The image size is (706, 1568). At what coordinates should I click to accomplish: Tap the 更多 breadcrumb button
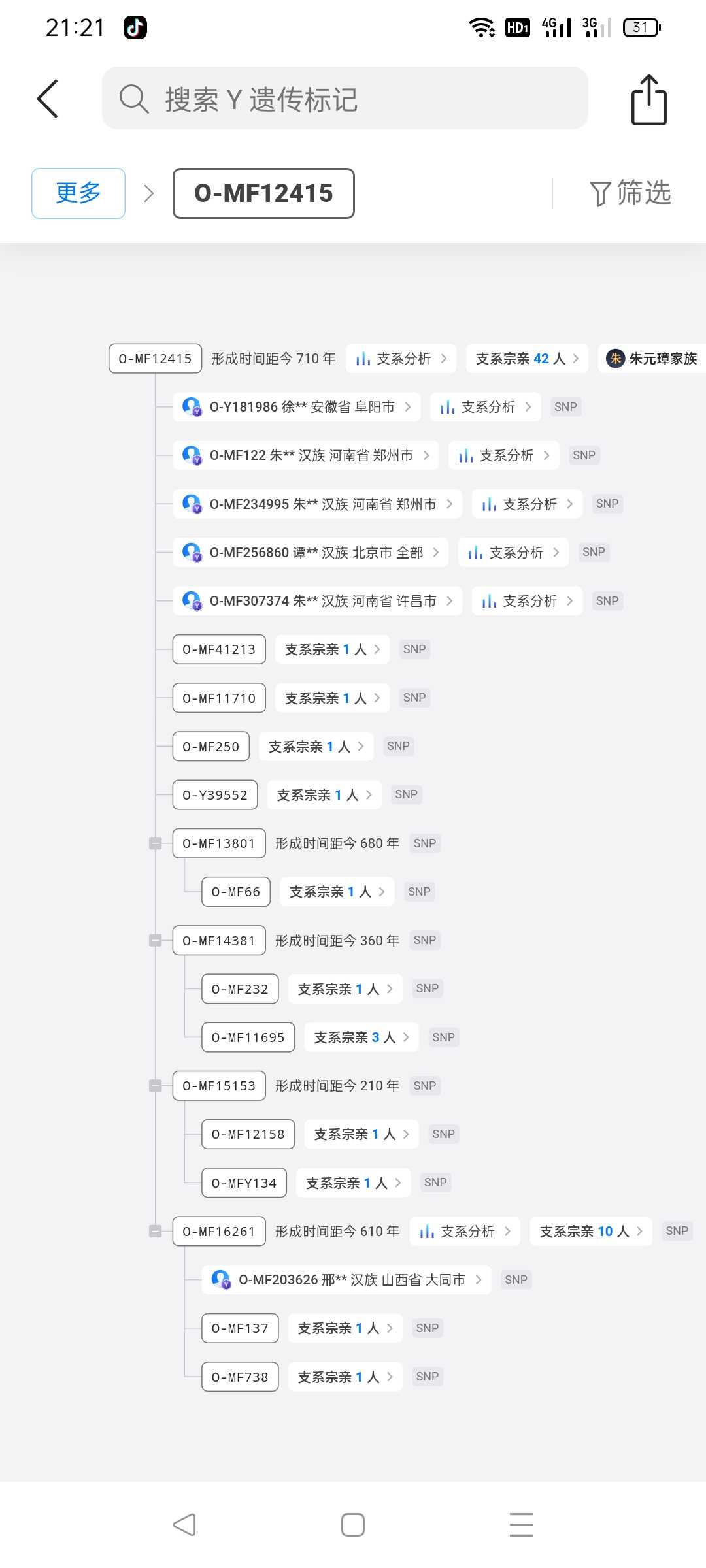(x=78, y=193)
